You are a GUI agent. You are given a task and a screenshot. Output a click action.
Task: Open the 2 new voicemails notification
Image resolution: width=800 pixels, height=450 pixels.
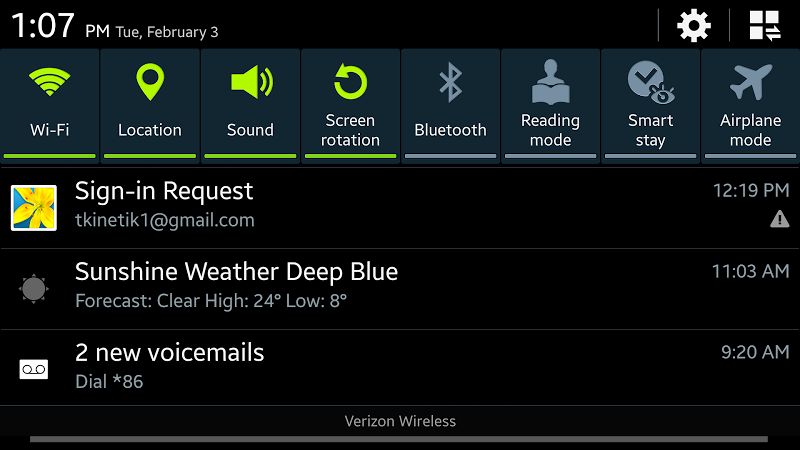tap(400, 366)
